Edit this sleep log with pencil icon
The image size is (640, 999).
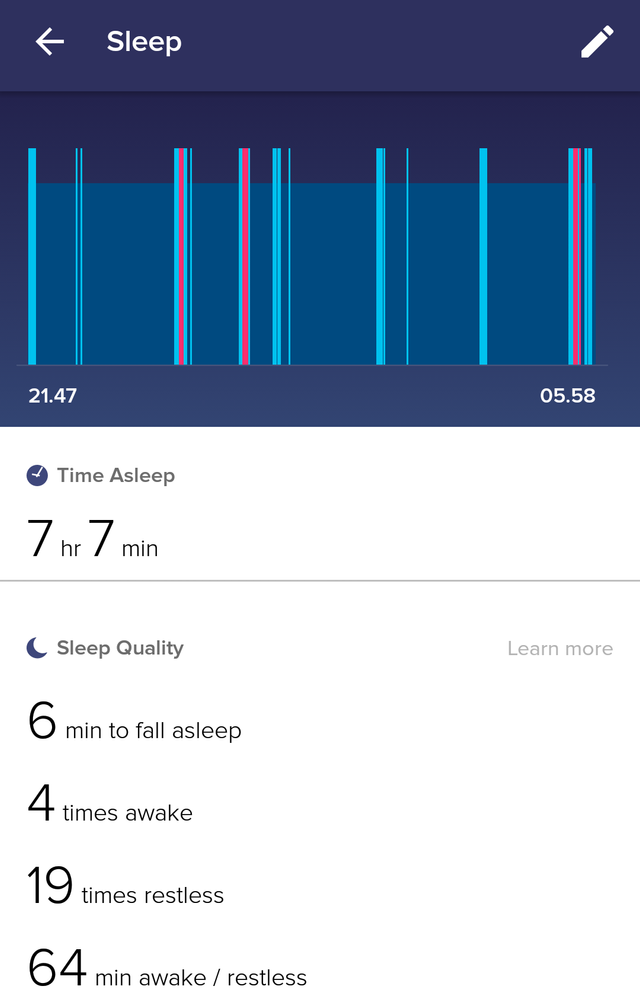[x=597, y=42]
